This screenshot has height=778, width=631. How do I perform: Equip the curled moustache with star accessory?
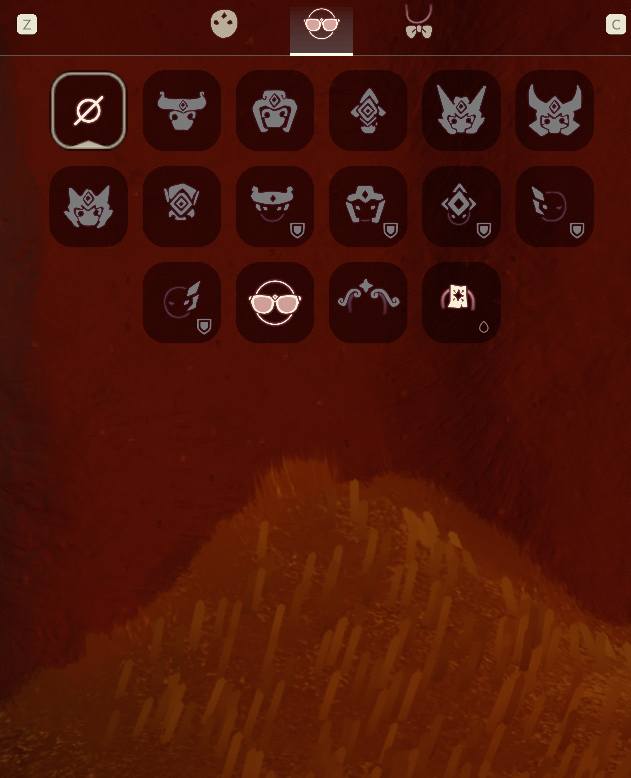coord(367,302)
